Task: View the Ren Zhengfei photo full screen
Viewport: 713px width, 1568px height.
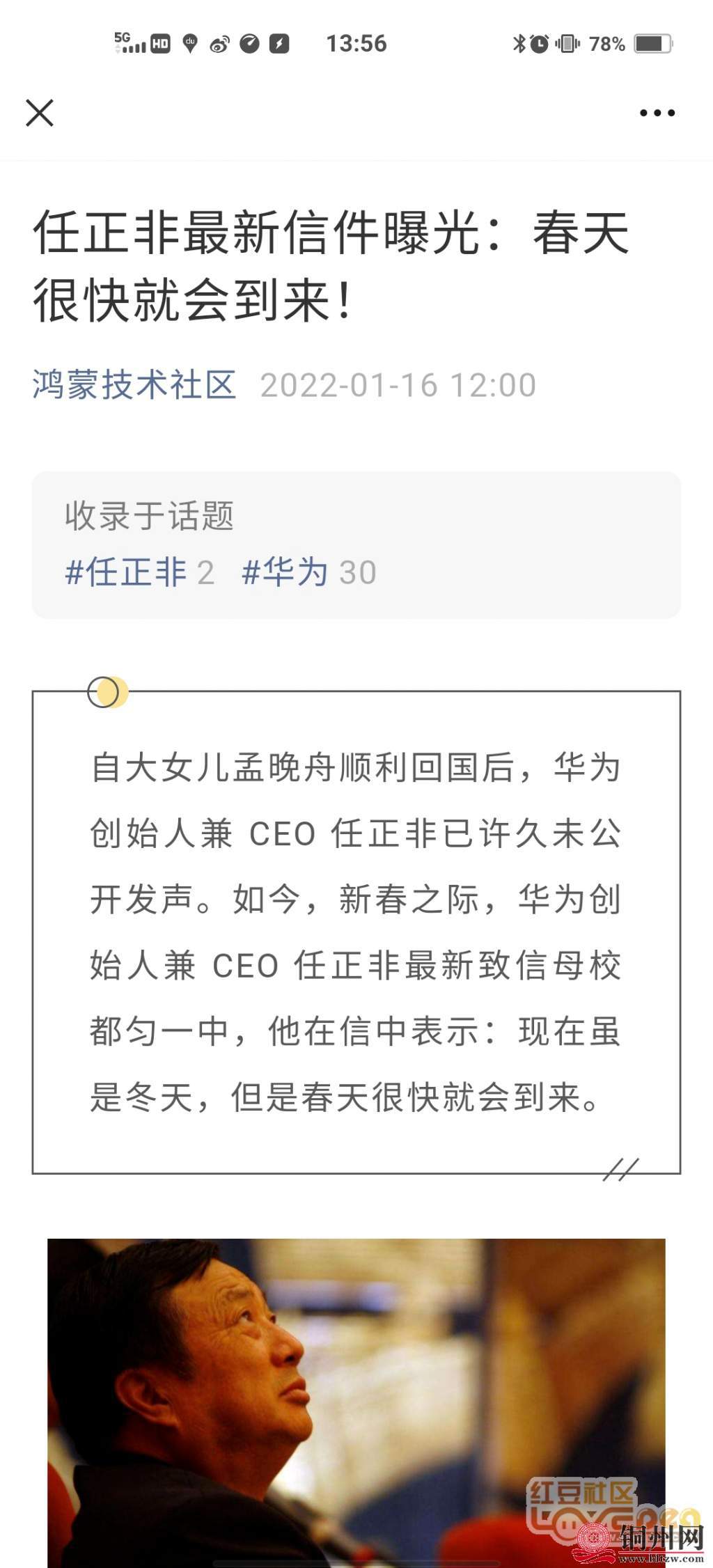Action: coord(356,1400)
